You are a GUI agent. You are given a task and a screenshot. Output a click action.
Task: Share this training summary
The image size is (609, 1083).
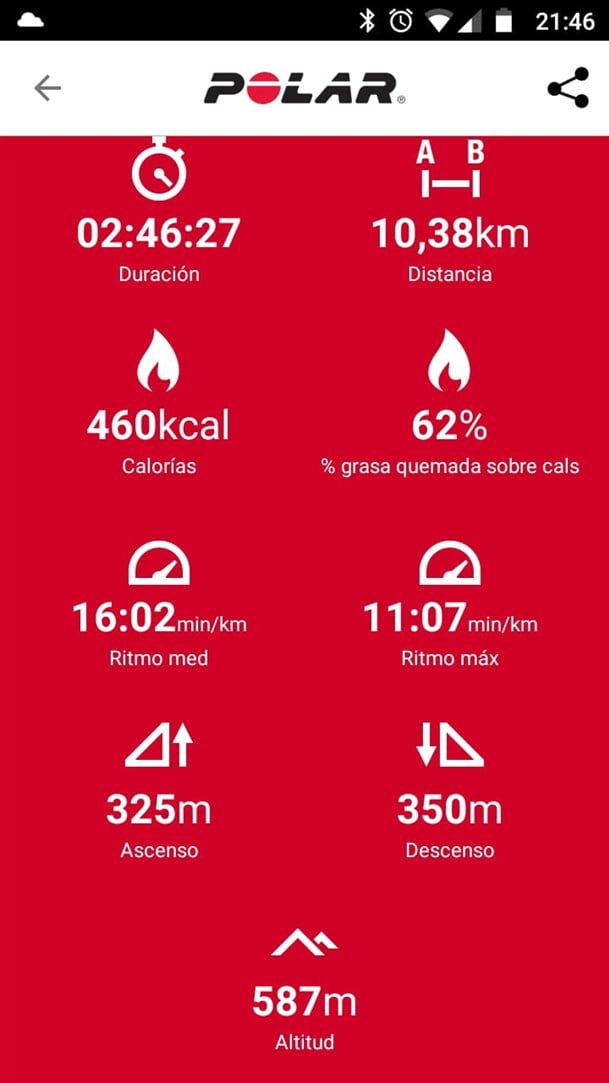click(568, 88)
